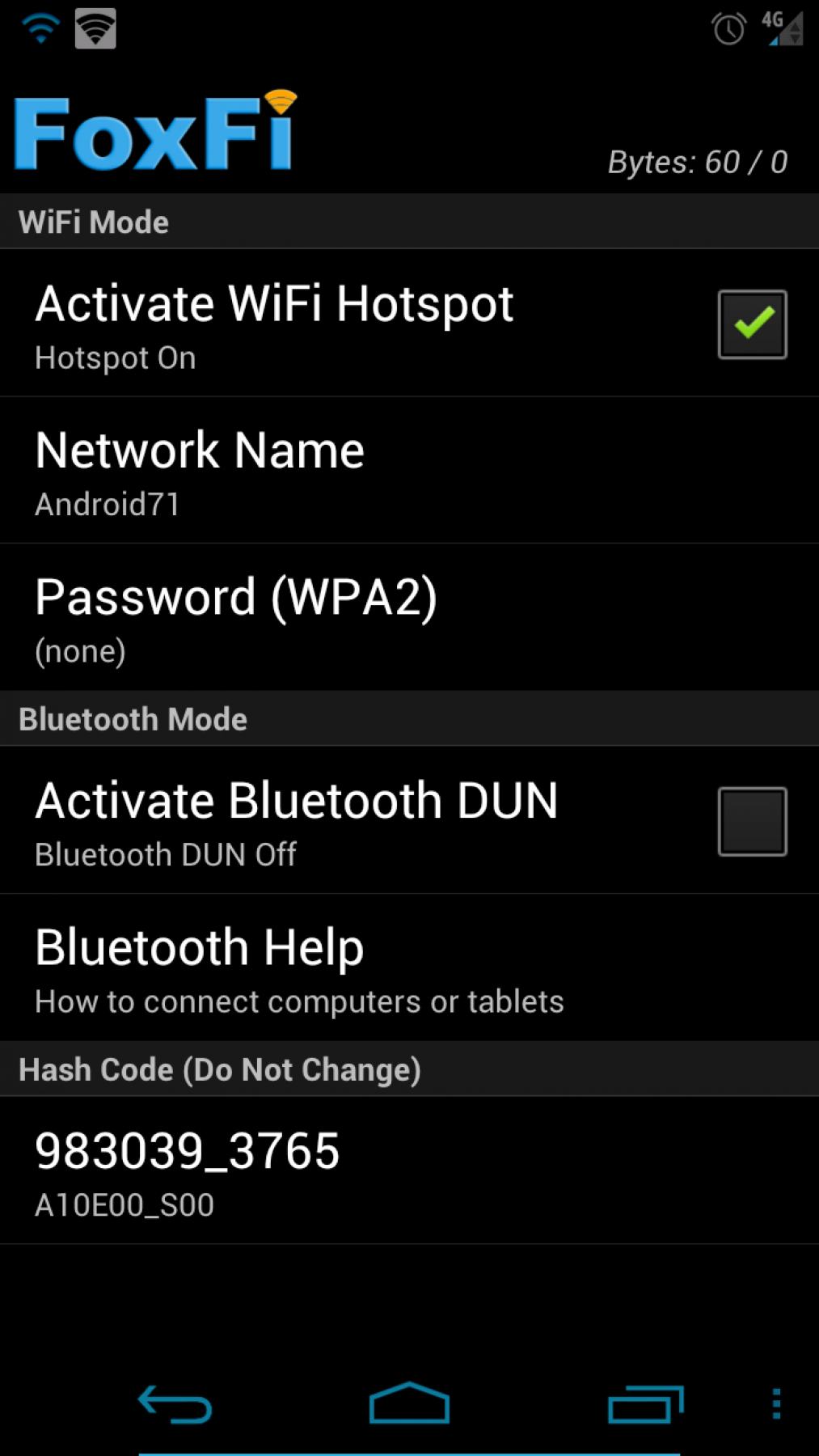Open the recent apps button
The height and width of the screenshot is (1456, 819).
point(645,1404)
